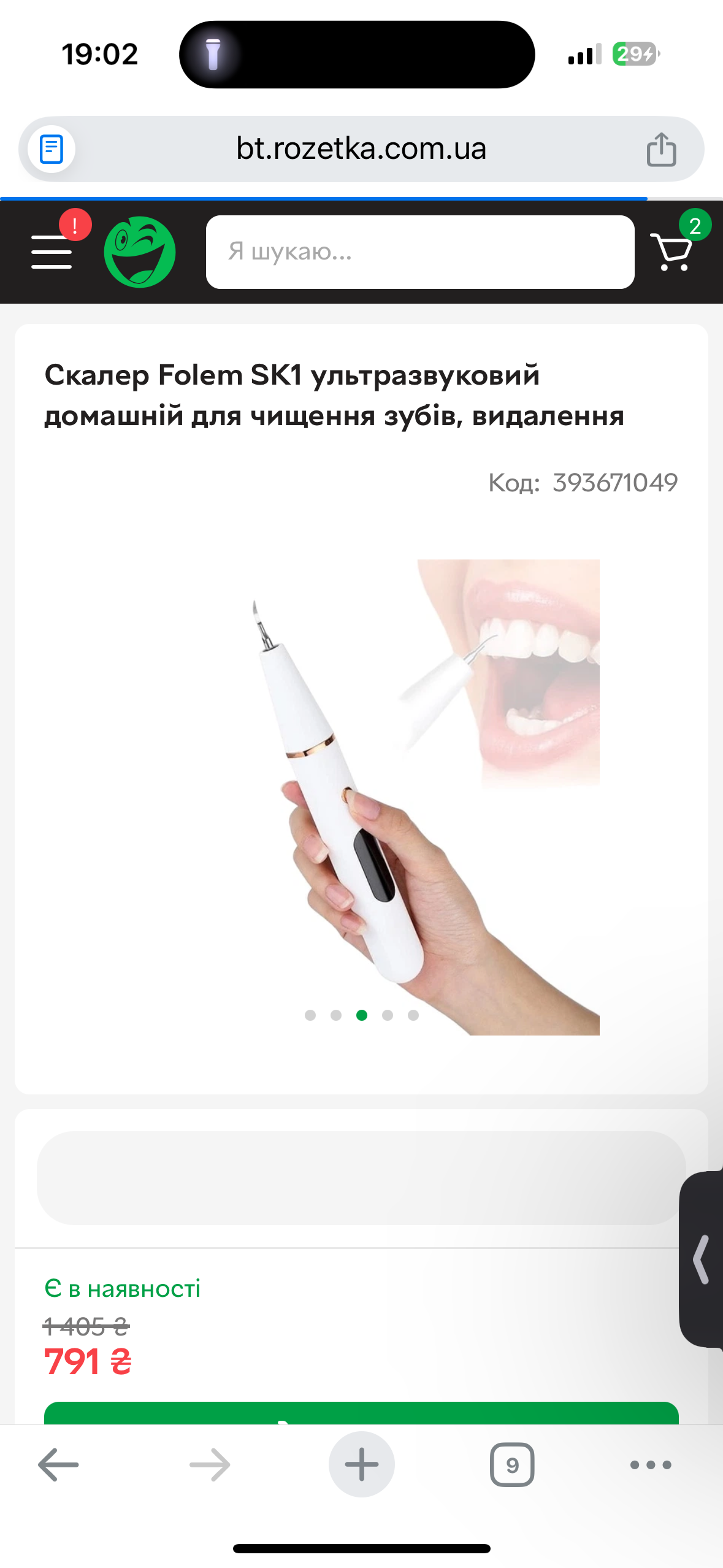Image resolution: width=723 pixels, height=1568 pixels.
Task: Open the browser's three-dot menu
Action: coord(651,1465)
